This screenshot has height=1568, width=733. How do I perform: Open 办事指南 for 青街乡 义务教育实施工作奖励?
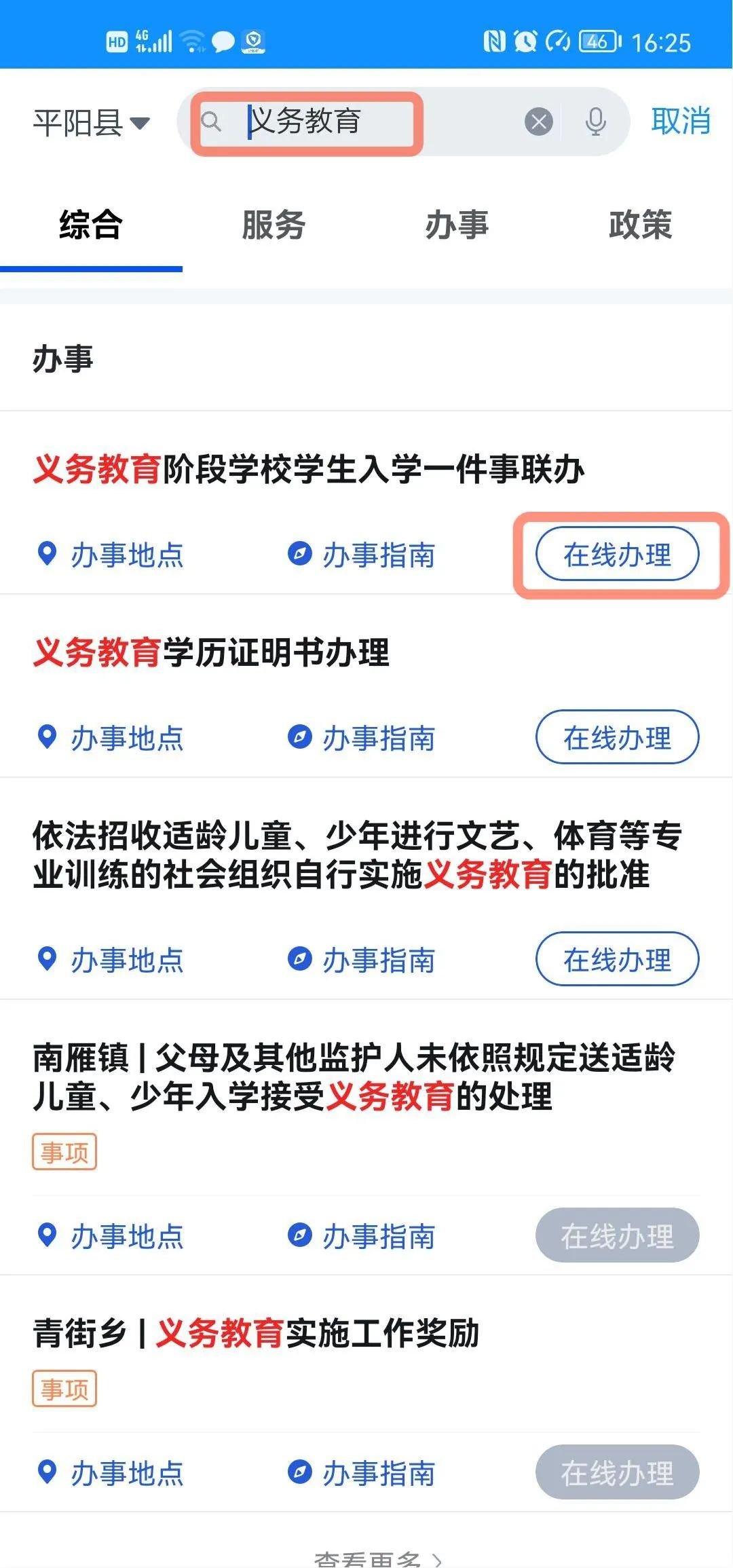362,1473
